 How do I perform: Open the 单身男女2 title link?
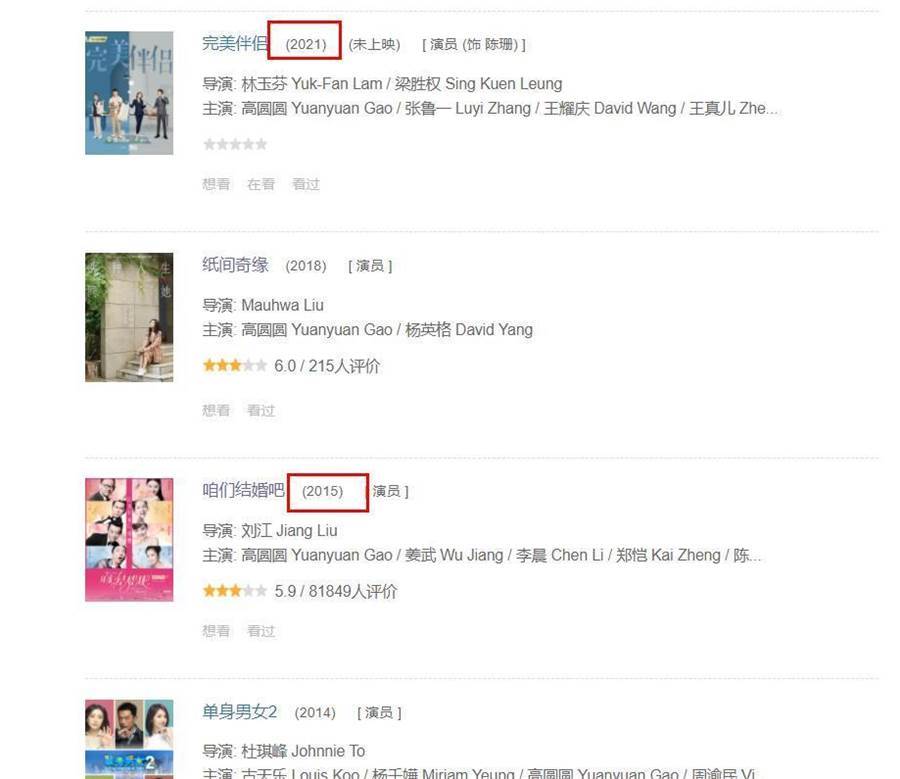240,712
